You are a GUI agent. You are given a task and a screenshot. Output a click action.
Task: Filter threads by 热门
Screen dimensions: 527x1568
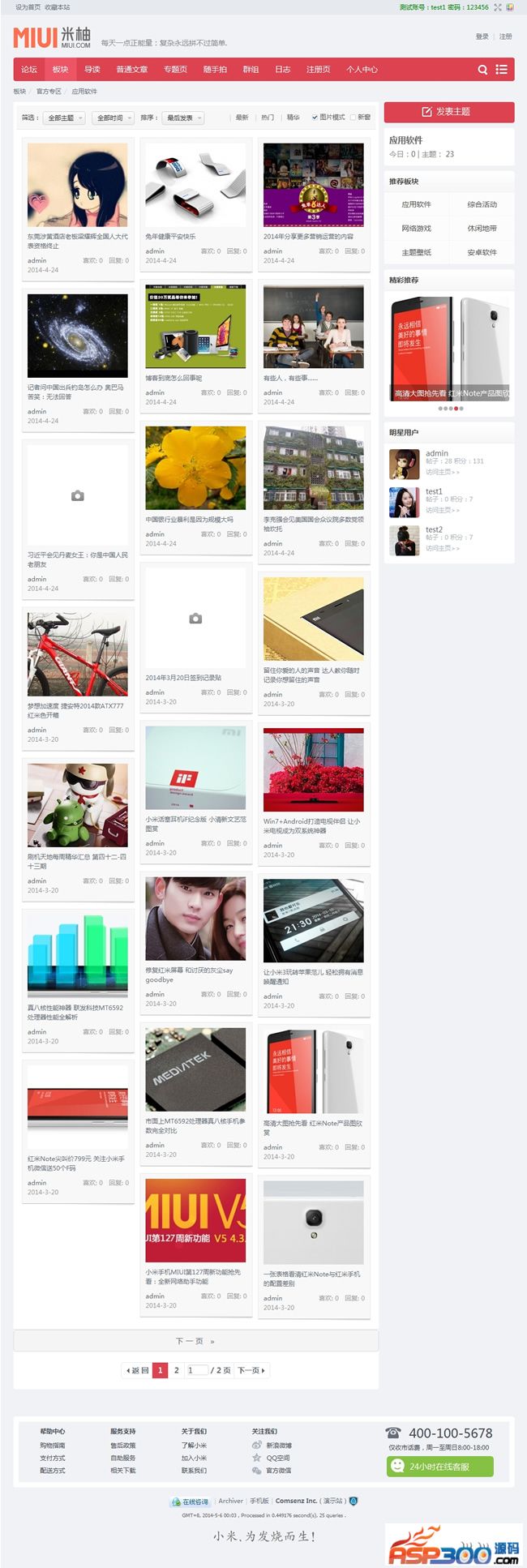coord(268,118)
